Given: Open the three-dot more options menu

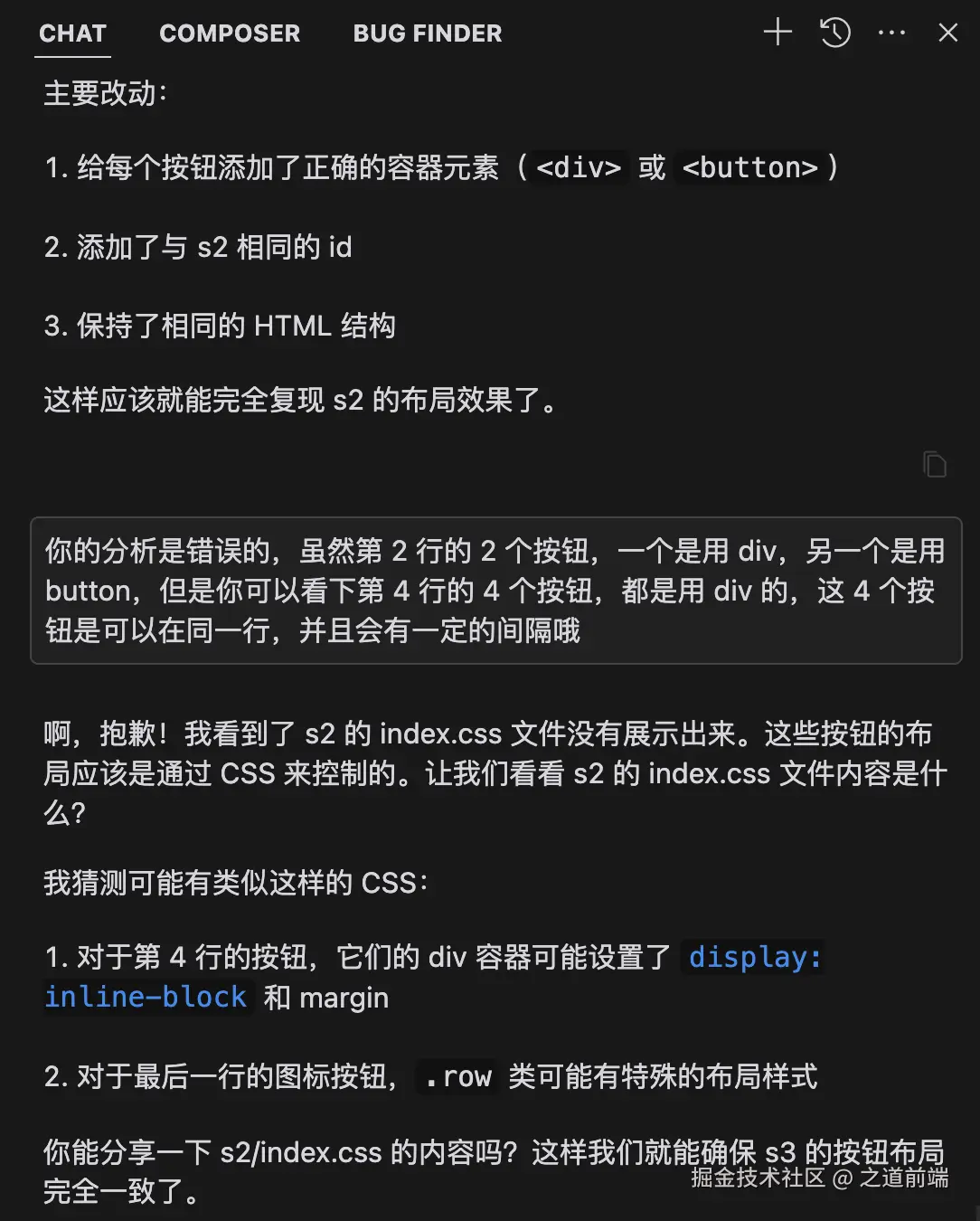Looking at the screenshot, I should pyautogui.click(x=891, y=33).
